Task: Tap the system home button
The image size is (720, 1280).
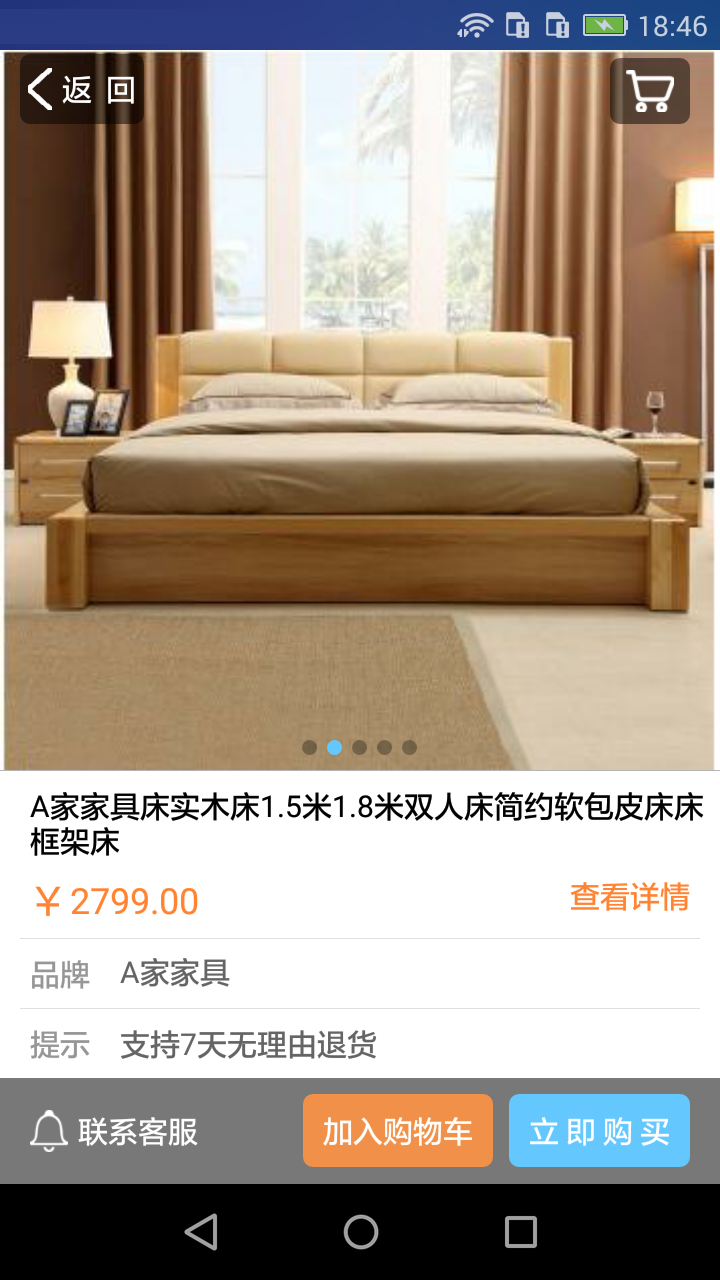Action: pos(360,1232)
